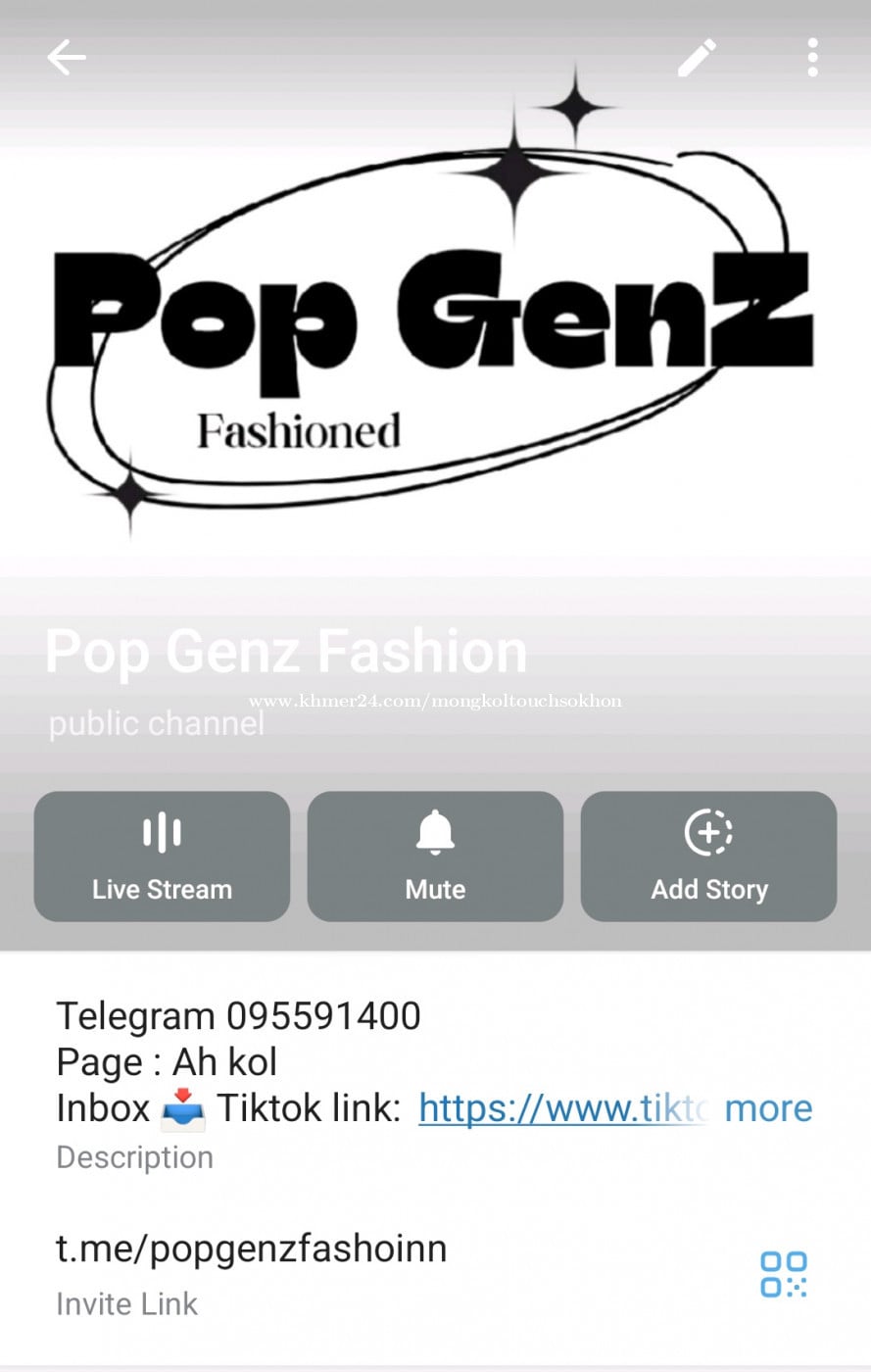Mute the channel notifications

435,857
